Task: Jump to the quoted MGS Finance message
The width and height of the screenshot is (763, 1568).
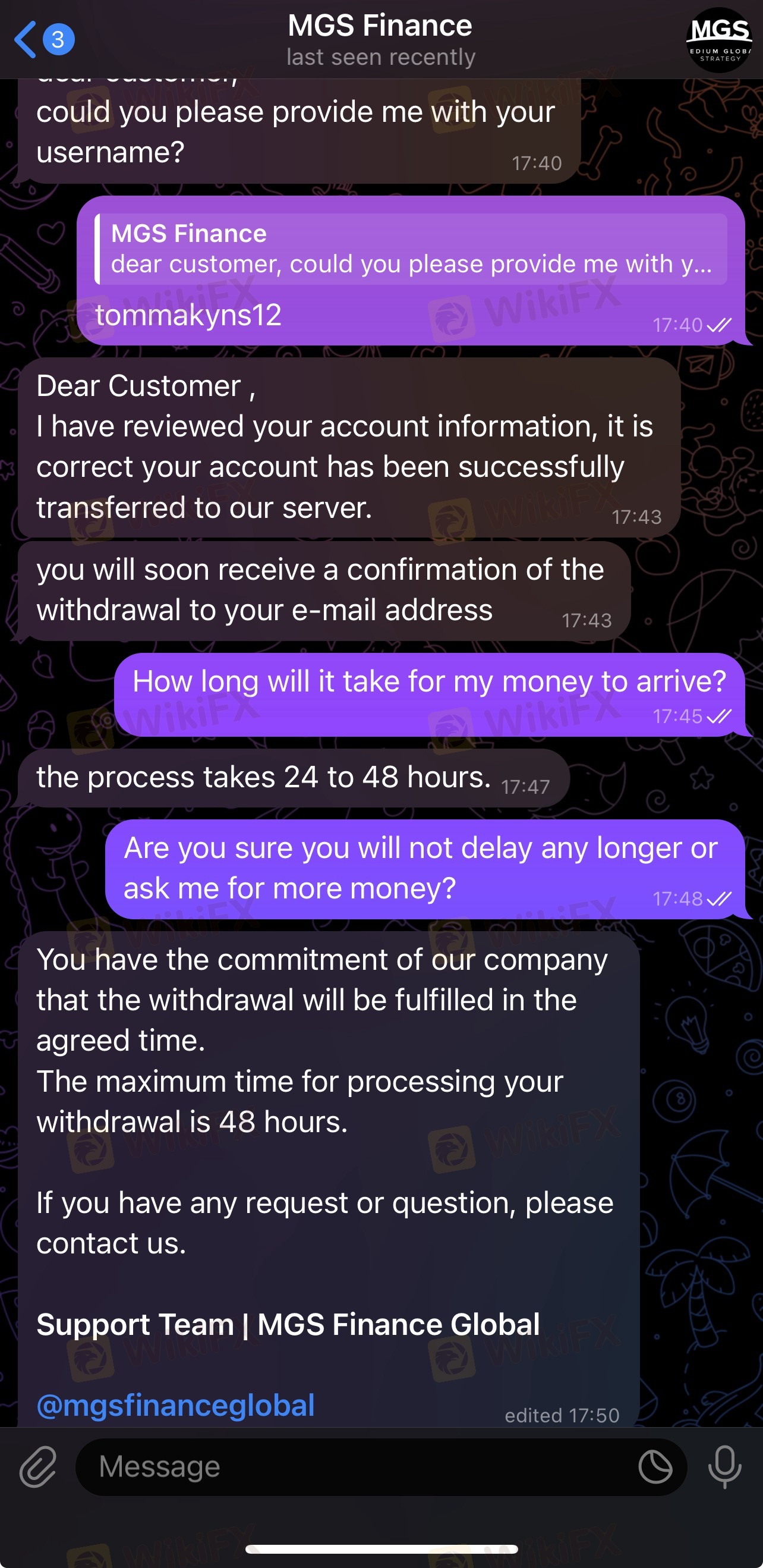Action: point(411,249)
